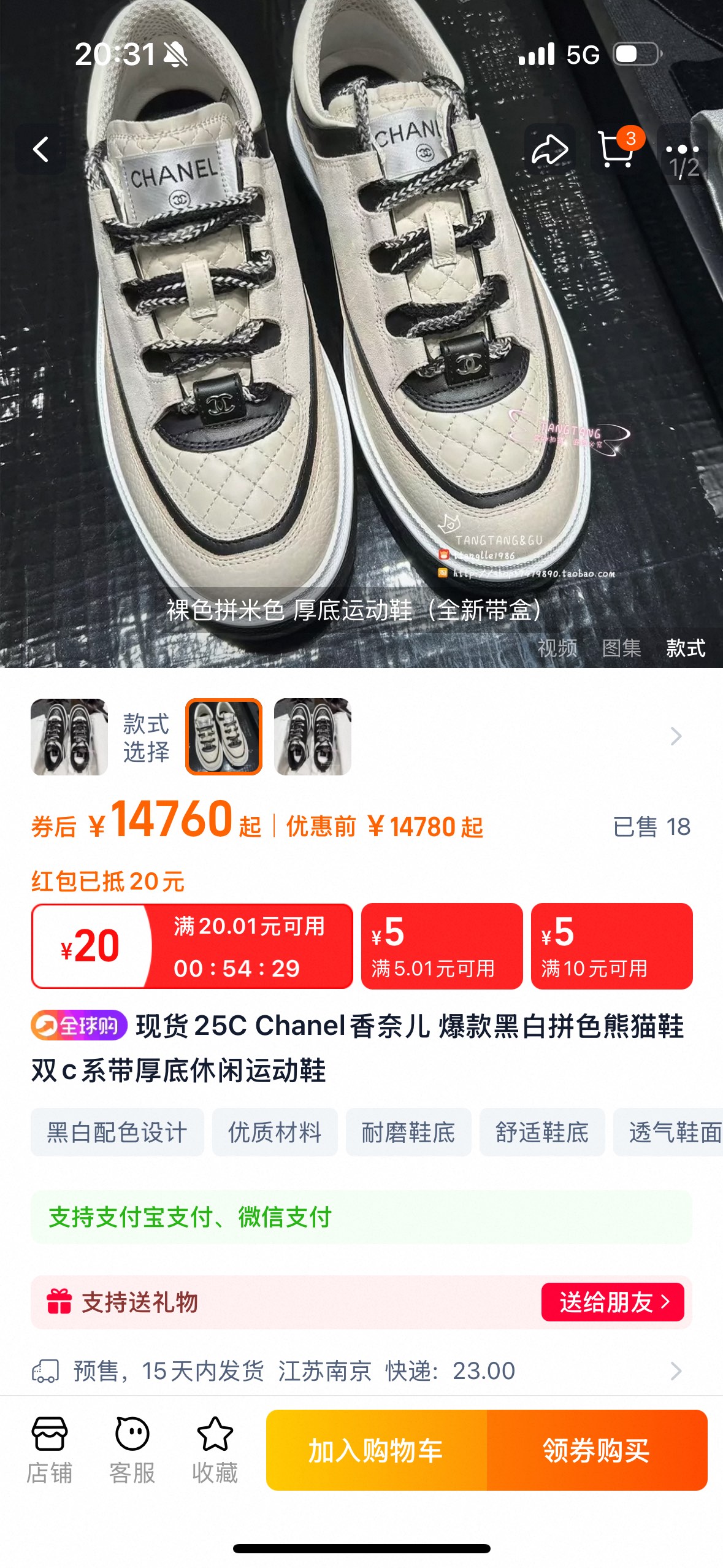
Task: Visit the 店铺 store page
Action: coord(49,1449)
